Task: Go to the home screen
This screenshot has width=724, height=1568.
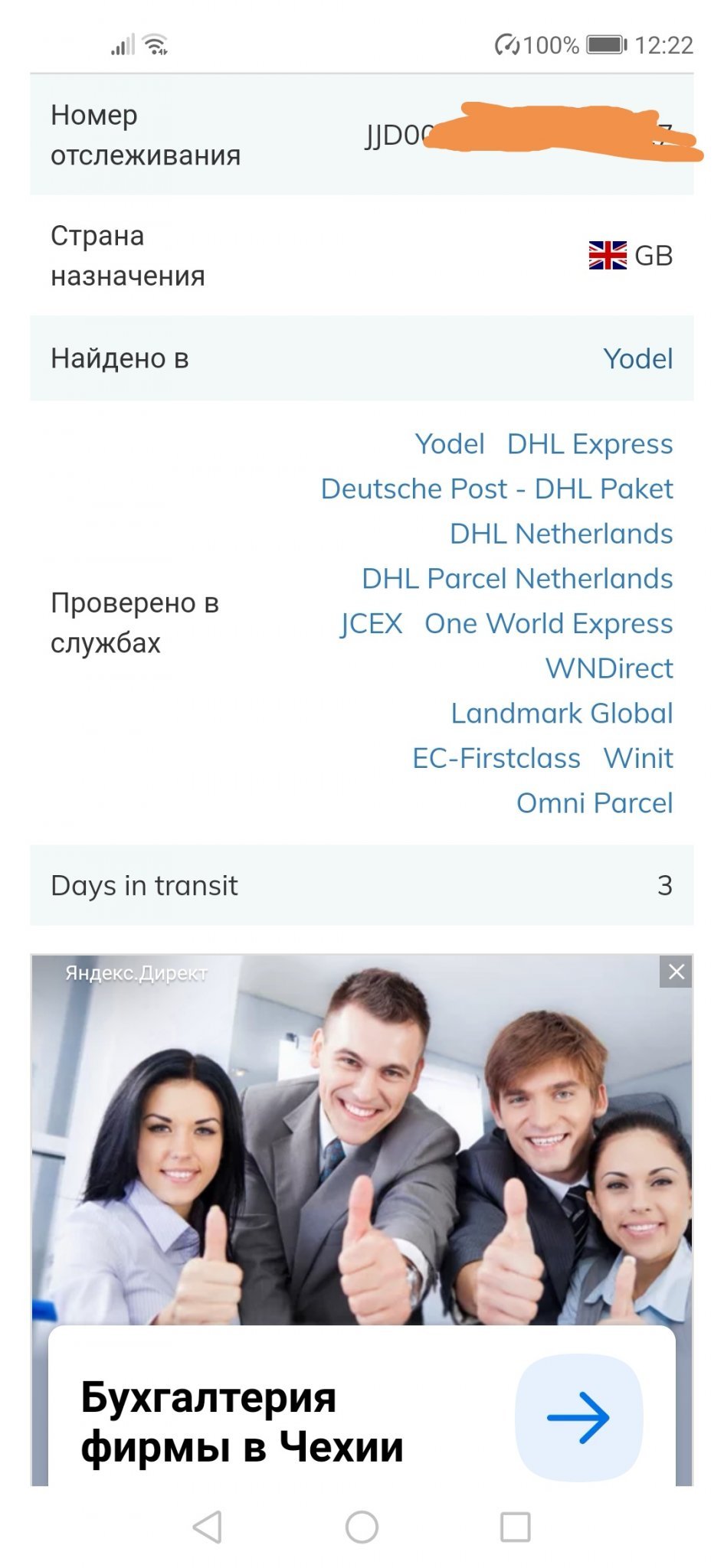Action: click(x=362, y=1527)
